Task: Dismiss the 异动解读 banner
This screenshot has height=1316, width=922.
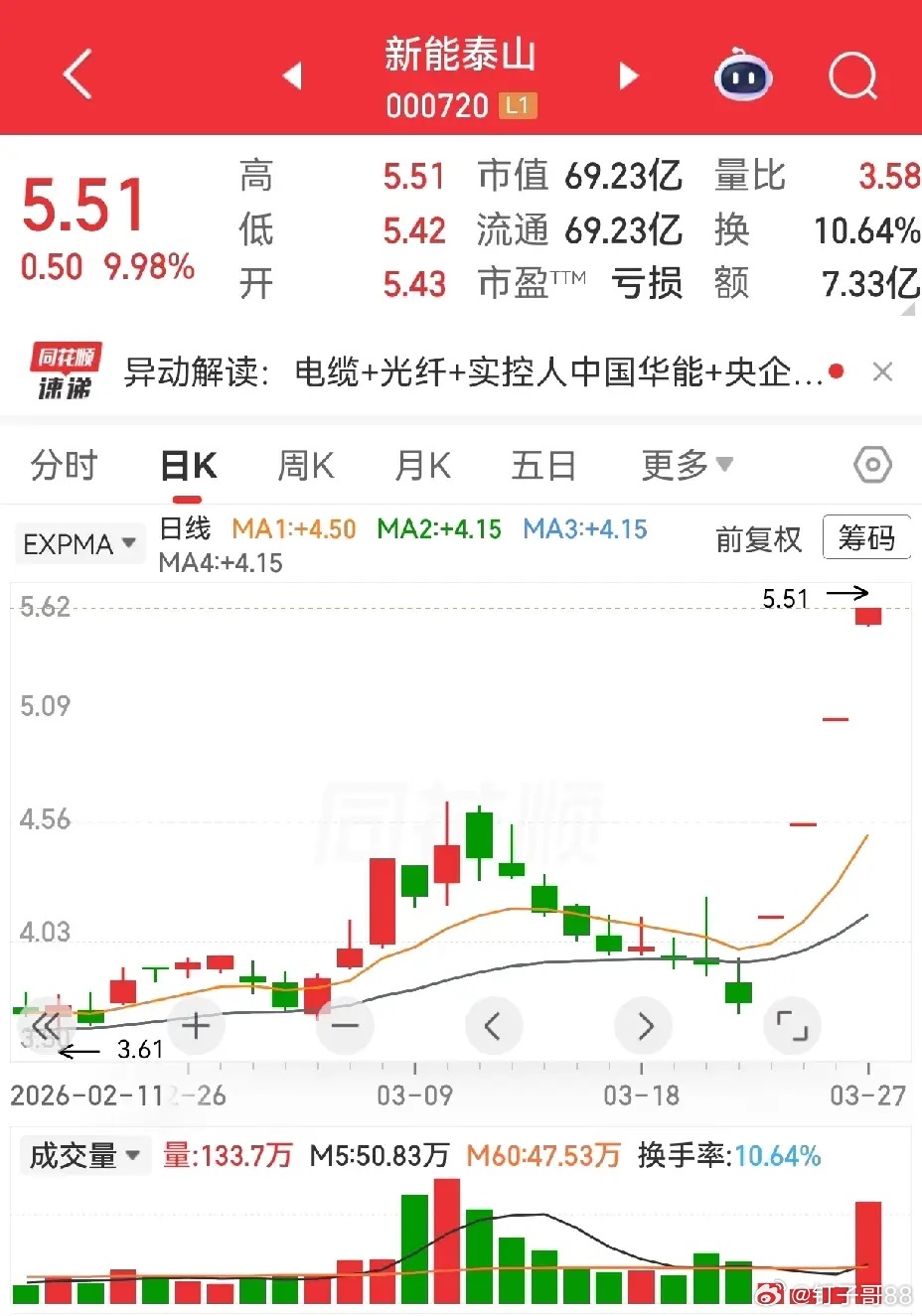Action: [881, 372]
